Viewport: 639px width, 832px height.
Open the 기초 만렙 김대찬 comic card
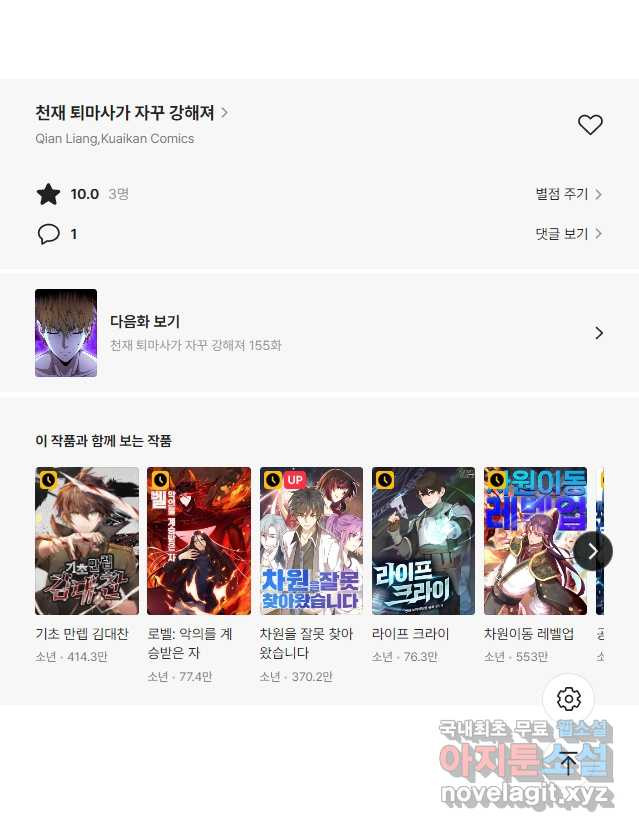point(87,541)
